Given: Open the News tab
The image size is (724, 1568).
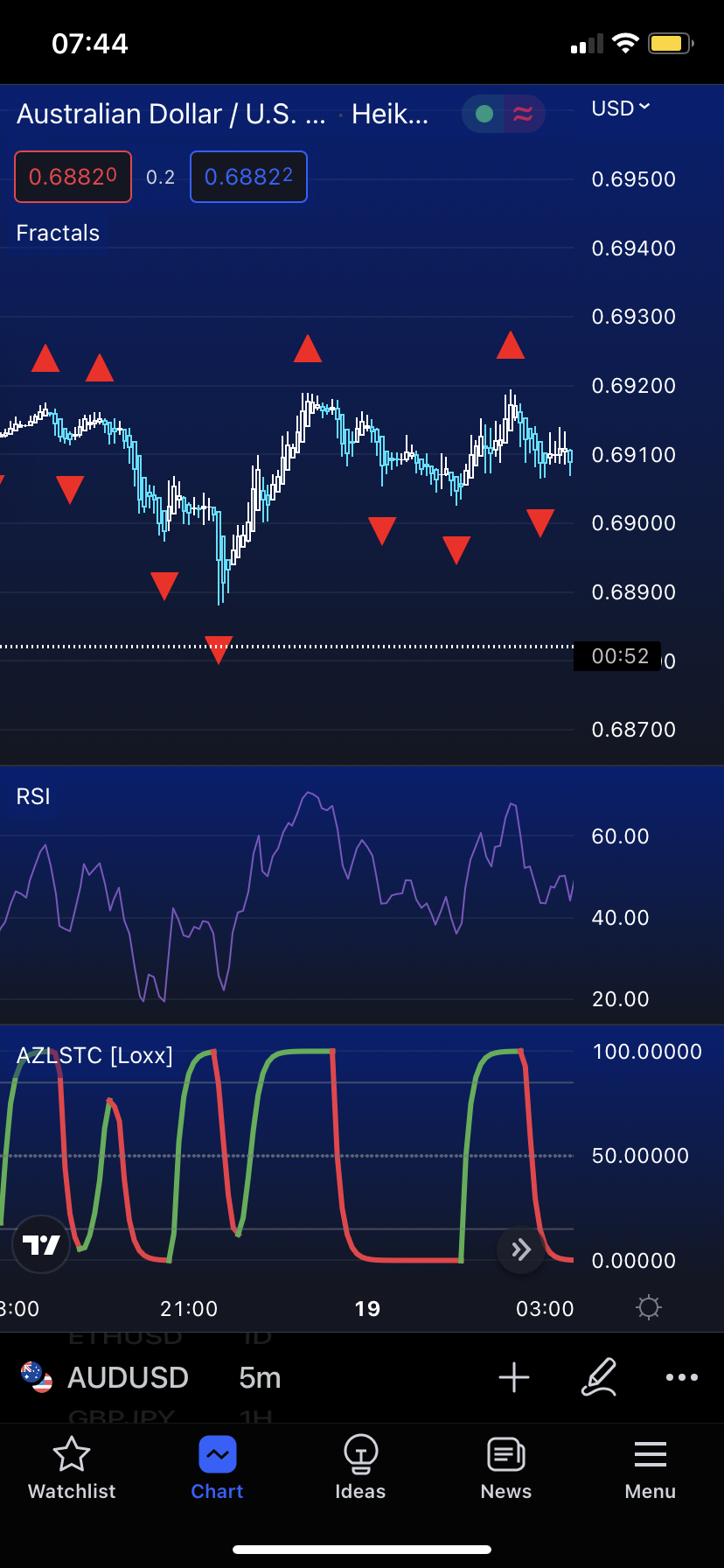Looking at the screenshot, I should point(505,1468).
